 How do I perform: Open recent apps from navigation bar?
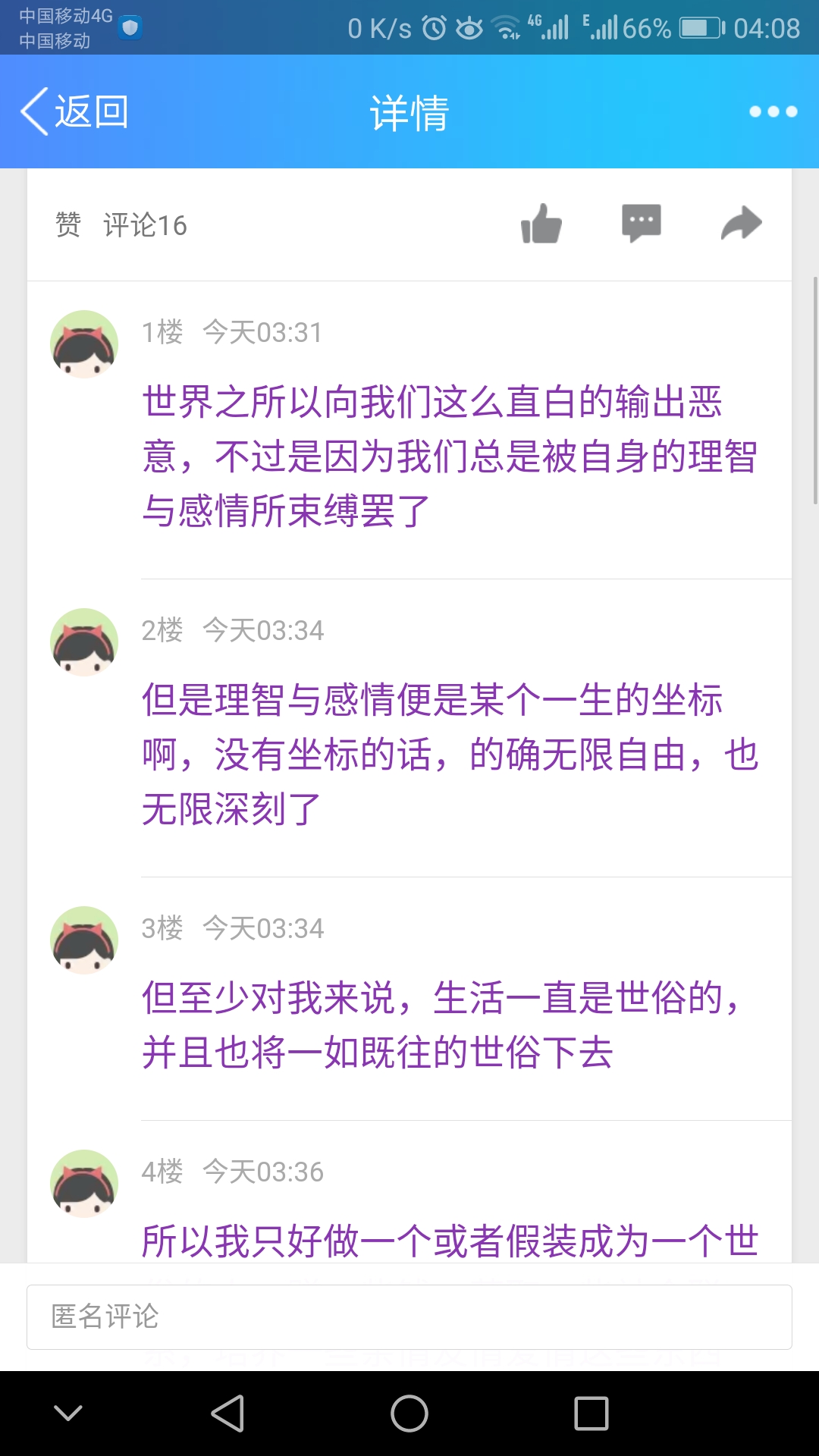coord(591,1414)
